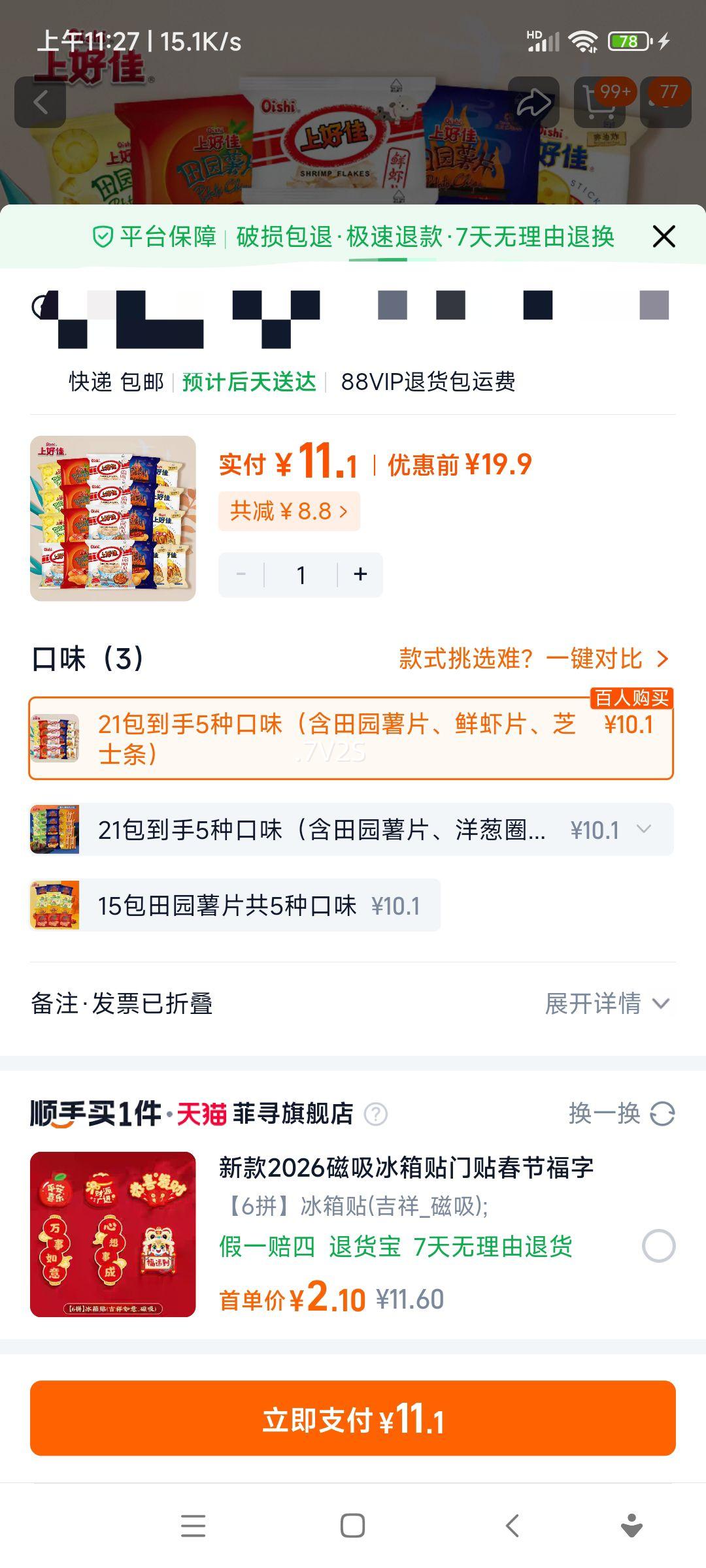Increase quantity with the plus stepper
Viewport: 706px width, 1568px height.
pyautogui.click(x=360, y=574)
